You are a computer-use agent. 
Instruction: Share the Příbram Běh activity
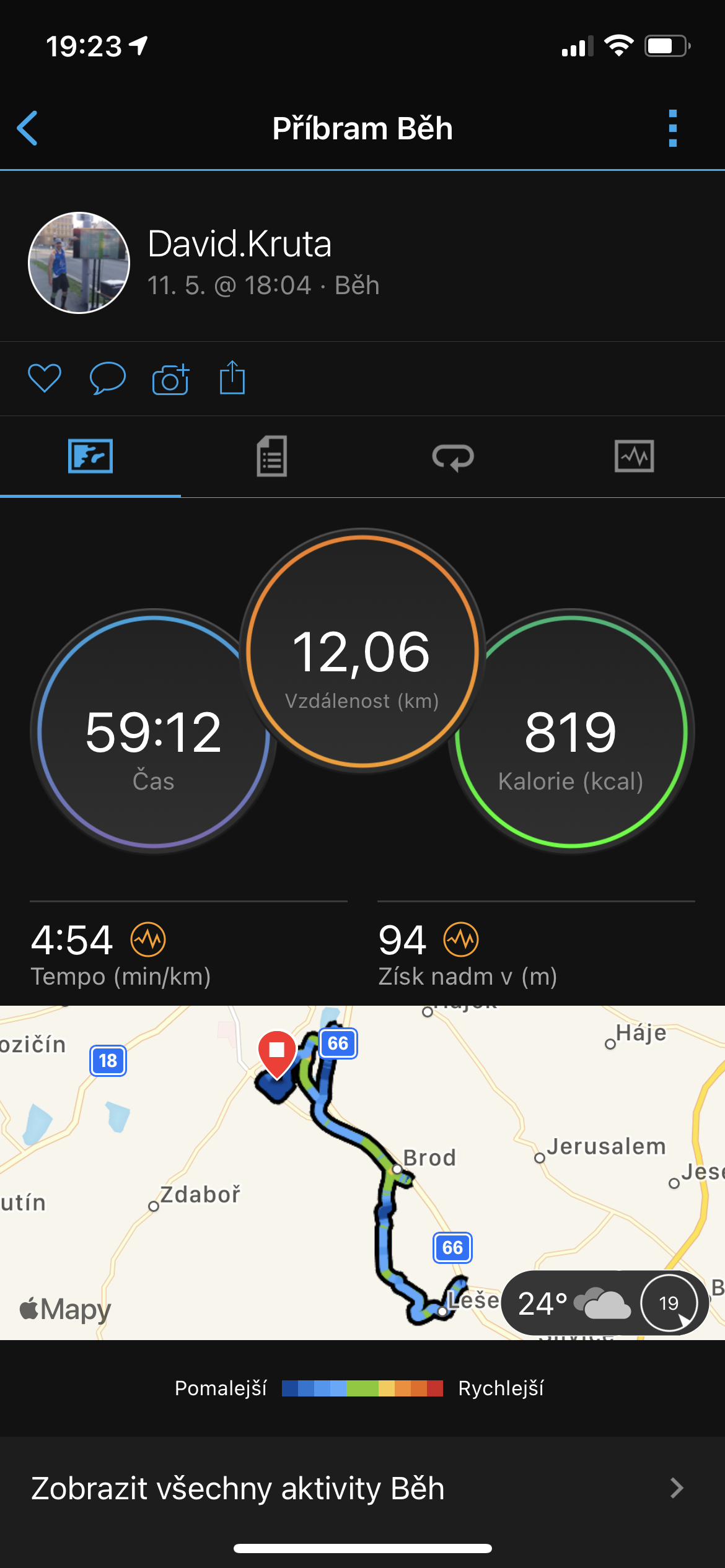(232, 377)
